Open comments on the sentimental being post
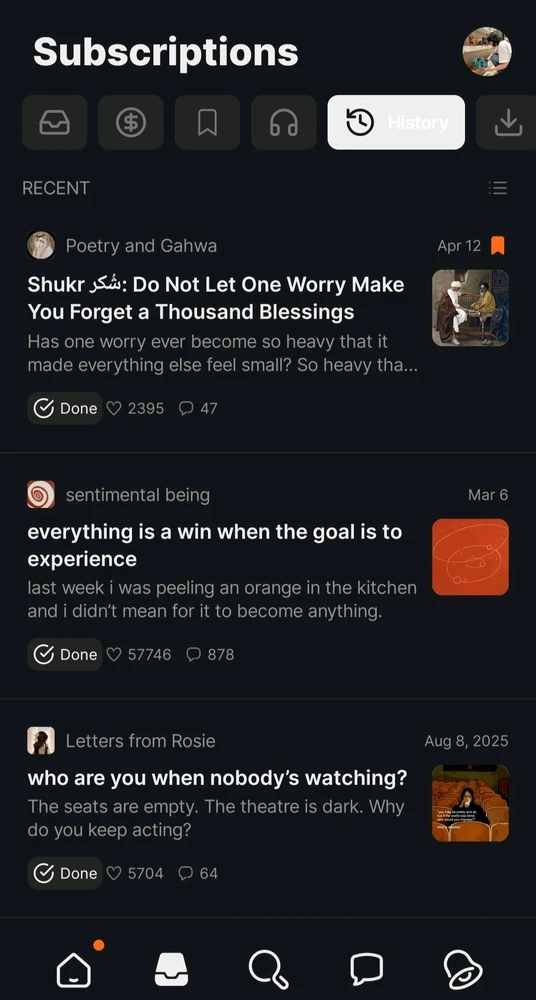The image size is (536, 1000). point(210,654)
